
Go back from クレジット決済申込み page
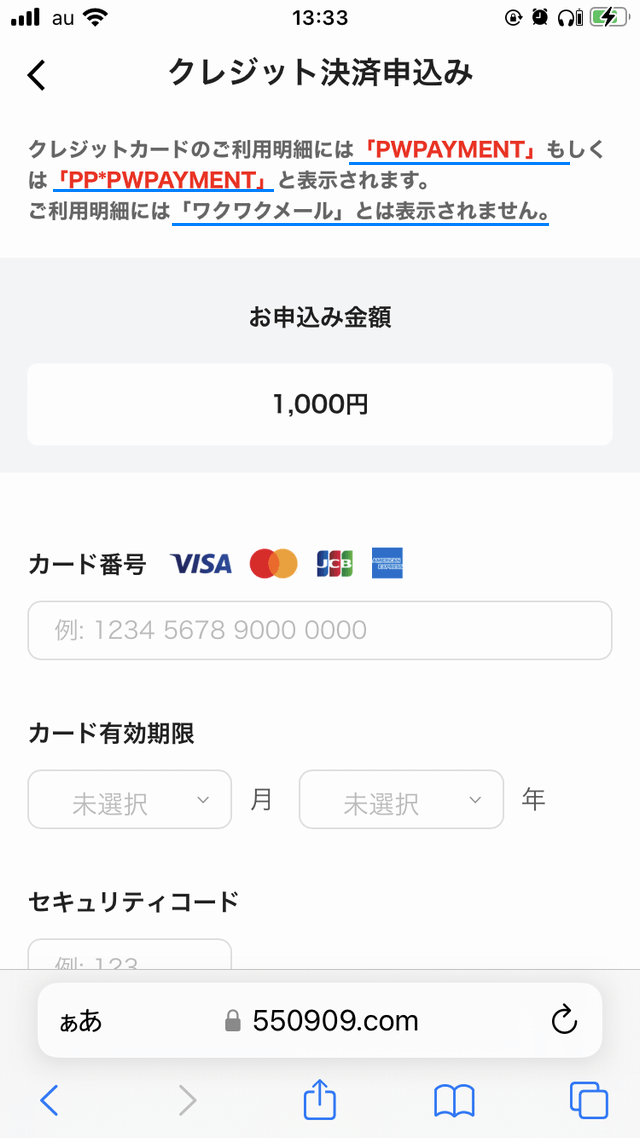(37, 75)
